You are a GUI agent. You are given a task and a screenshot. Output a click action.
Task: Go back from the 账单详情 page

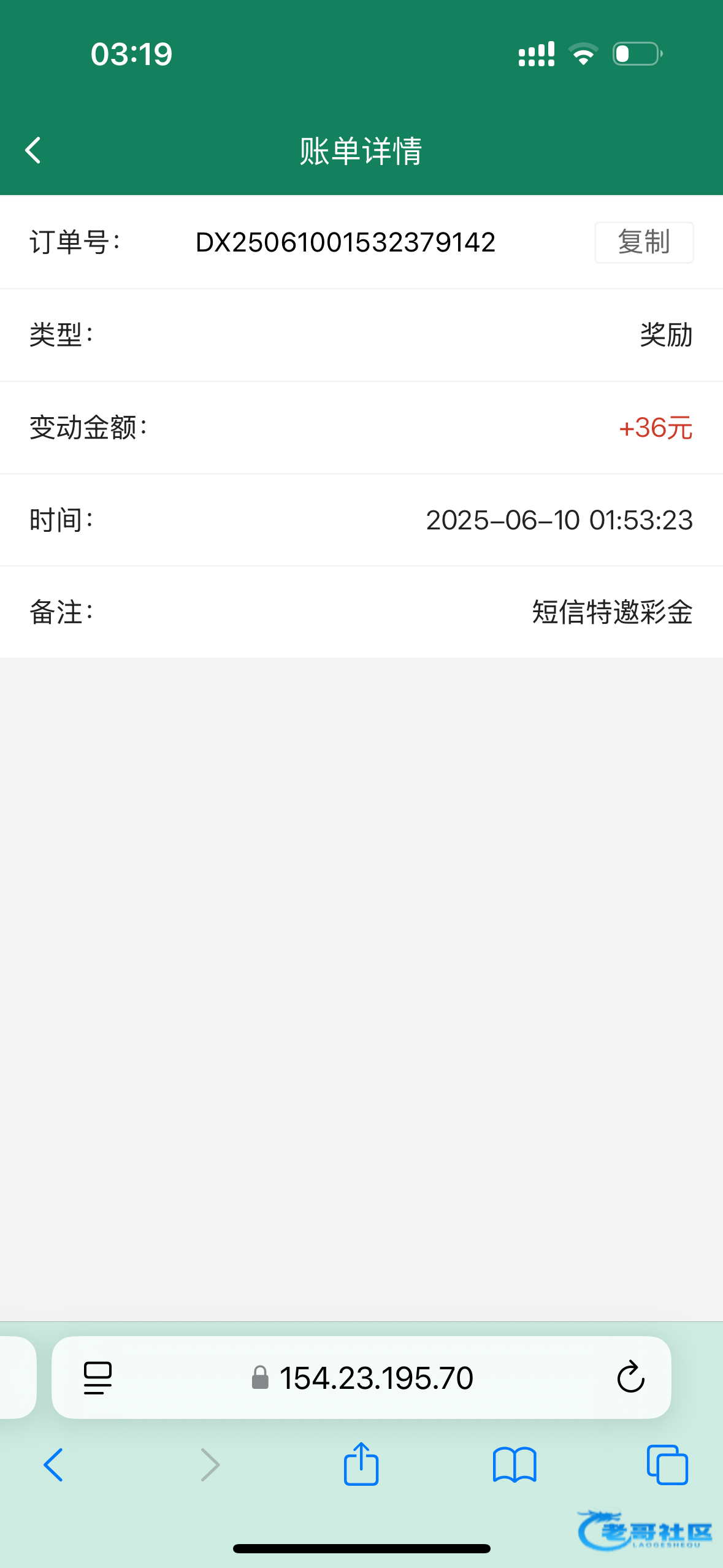(33, 150)
